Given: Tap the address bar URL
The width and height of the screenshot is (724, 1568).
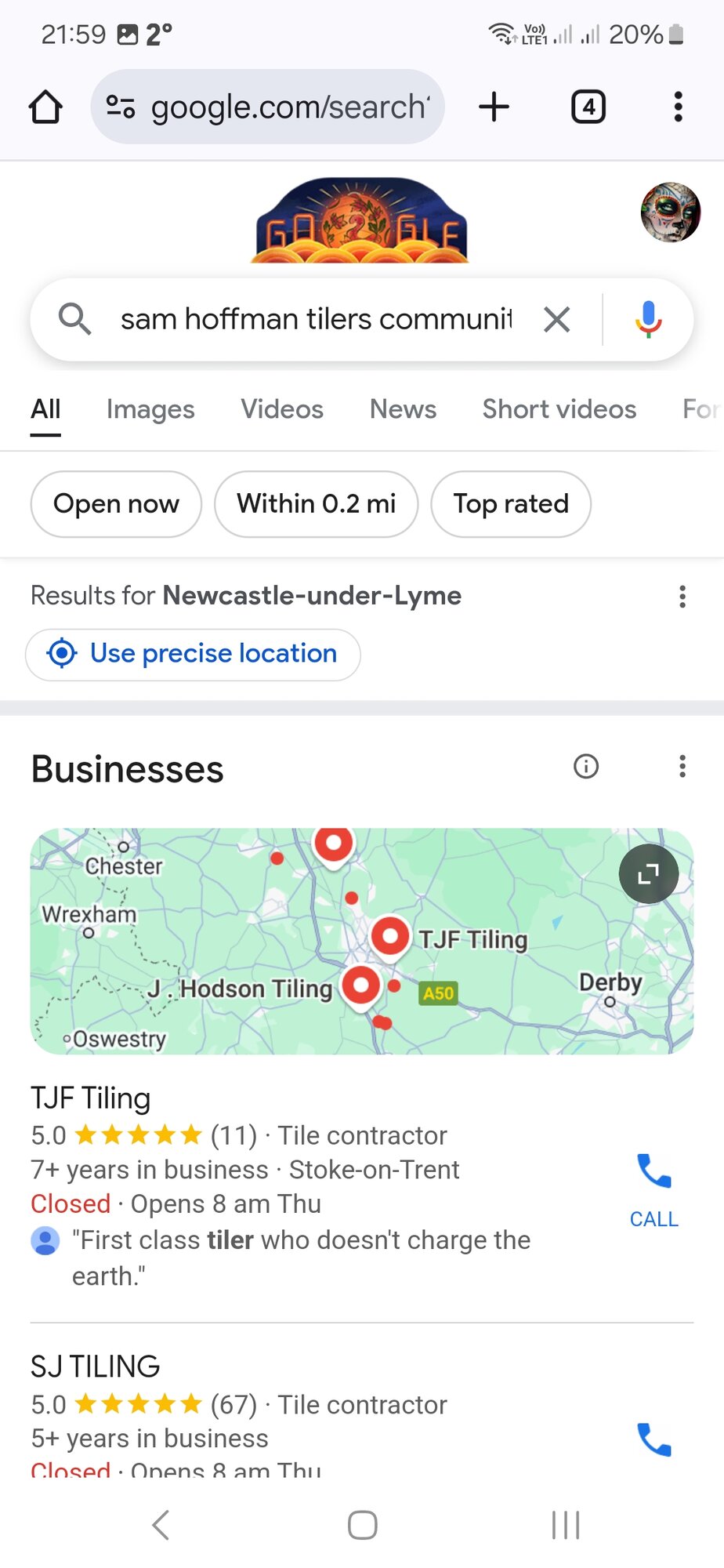Looking at the screenshot, I should tap(290, 107).
